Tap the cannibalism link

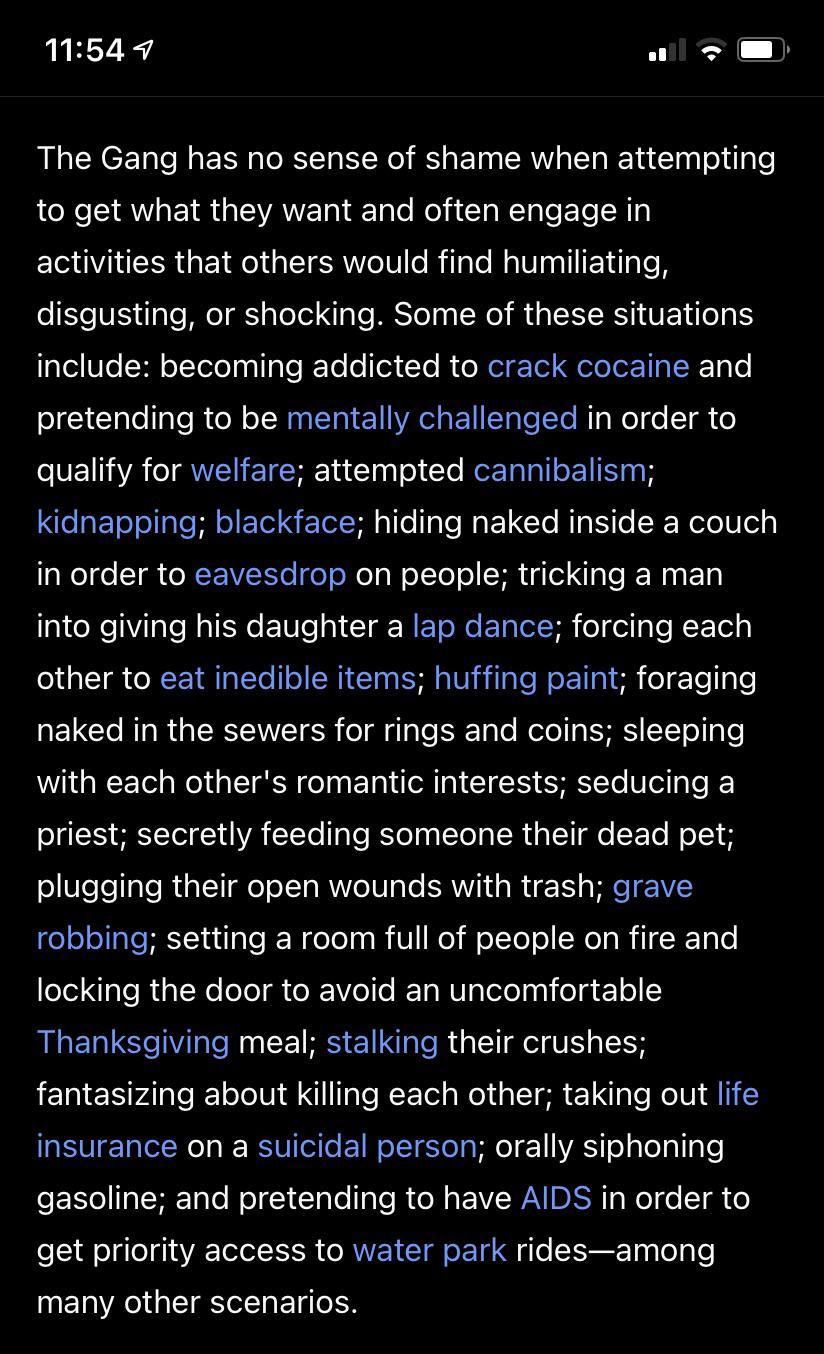560,470
